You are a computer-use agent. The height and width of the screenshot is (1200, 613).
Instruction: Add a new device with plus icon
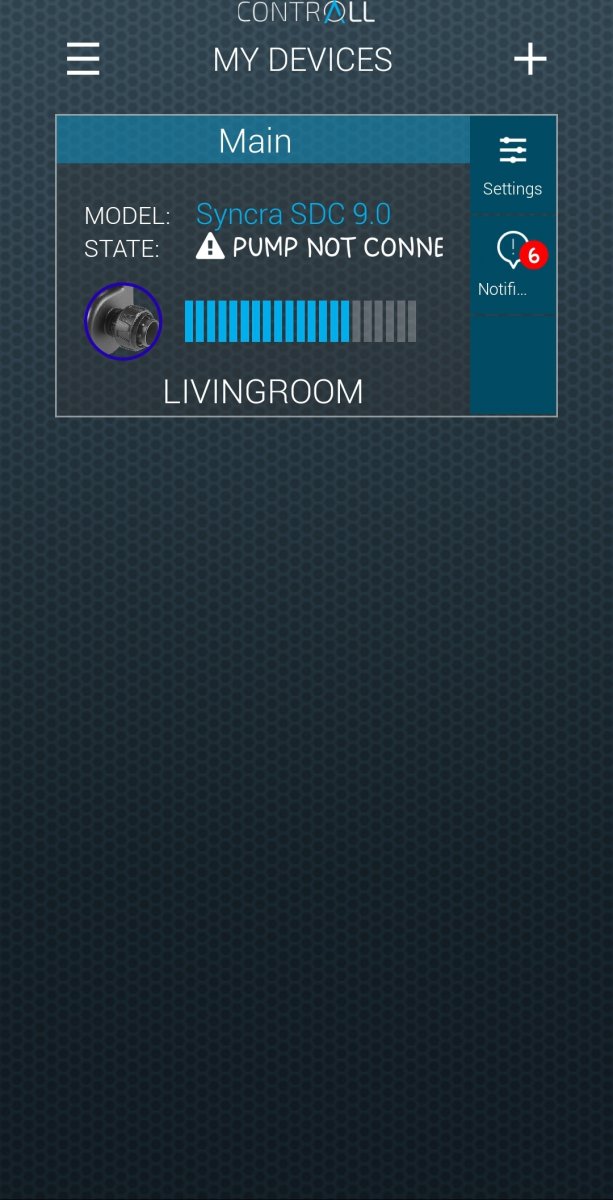tap(530, 60)
